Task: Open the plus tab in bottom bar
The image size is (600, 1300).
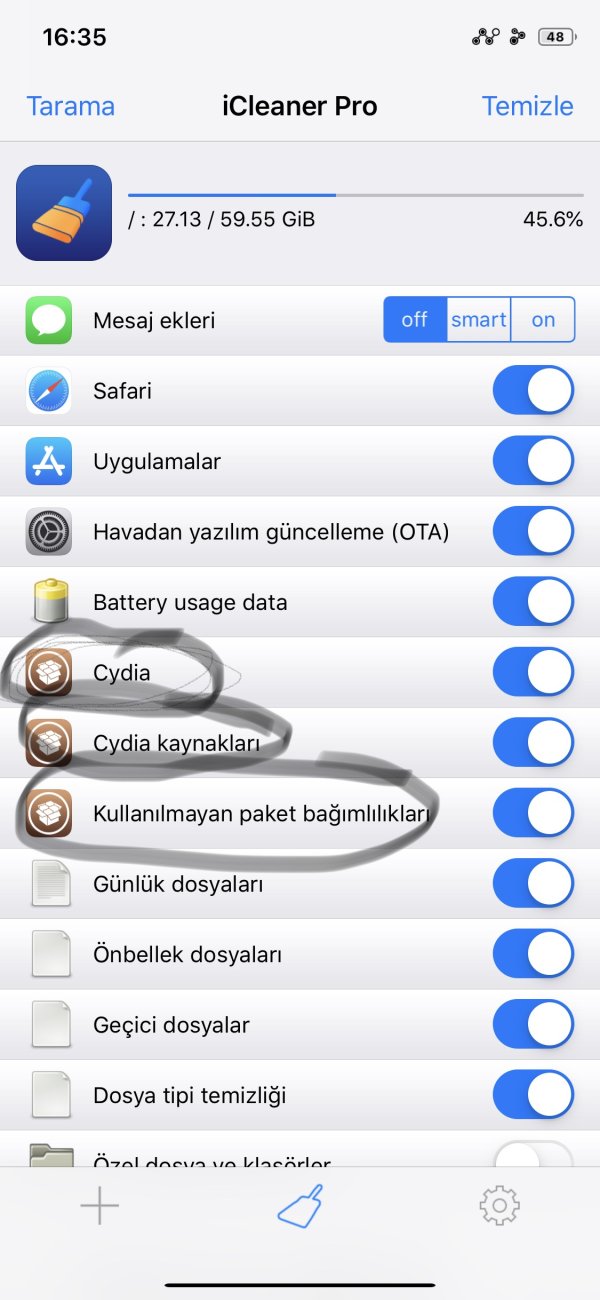Action: point(100,1206)
